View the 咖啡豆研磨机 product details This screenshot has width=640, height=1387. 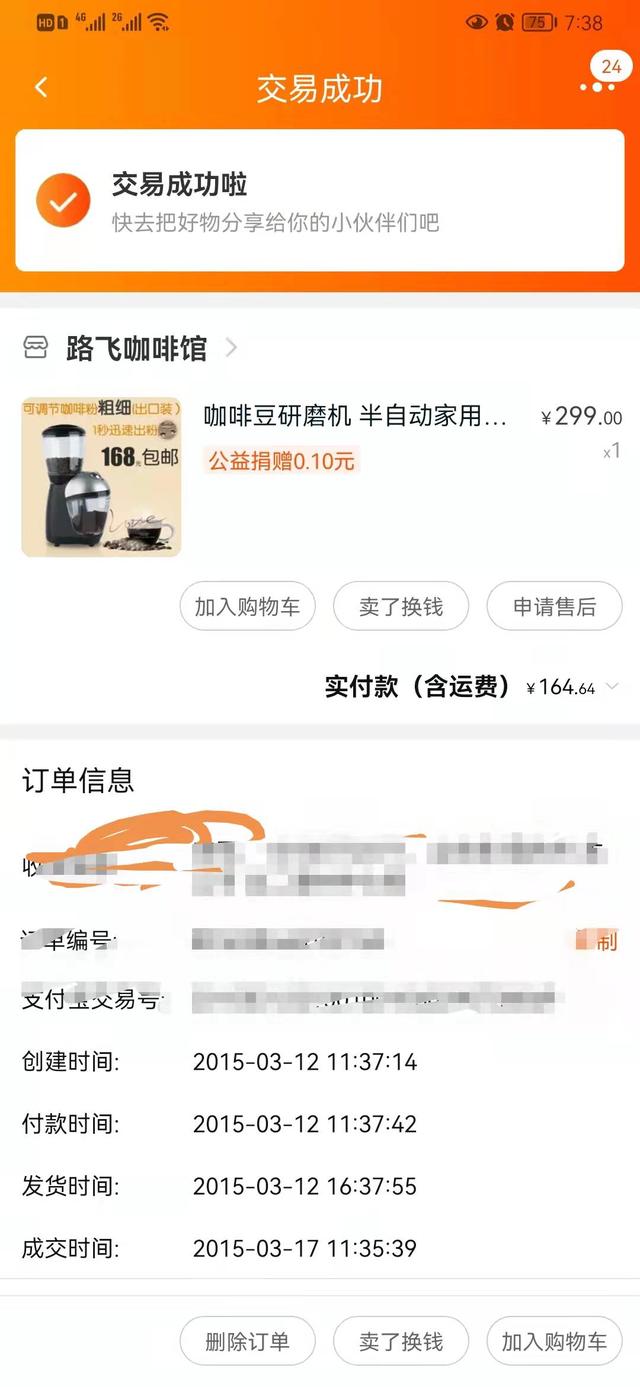coord(355,416)
